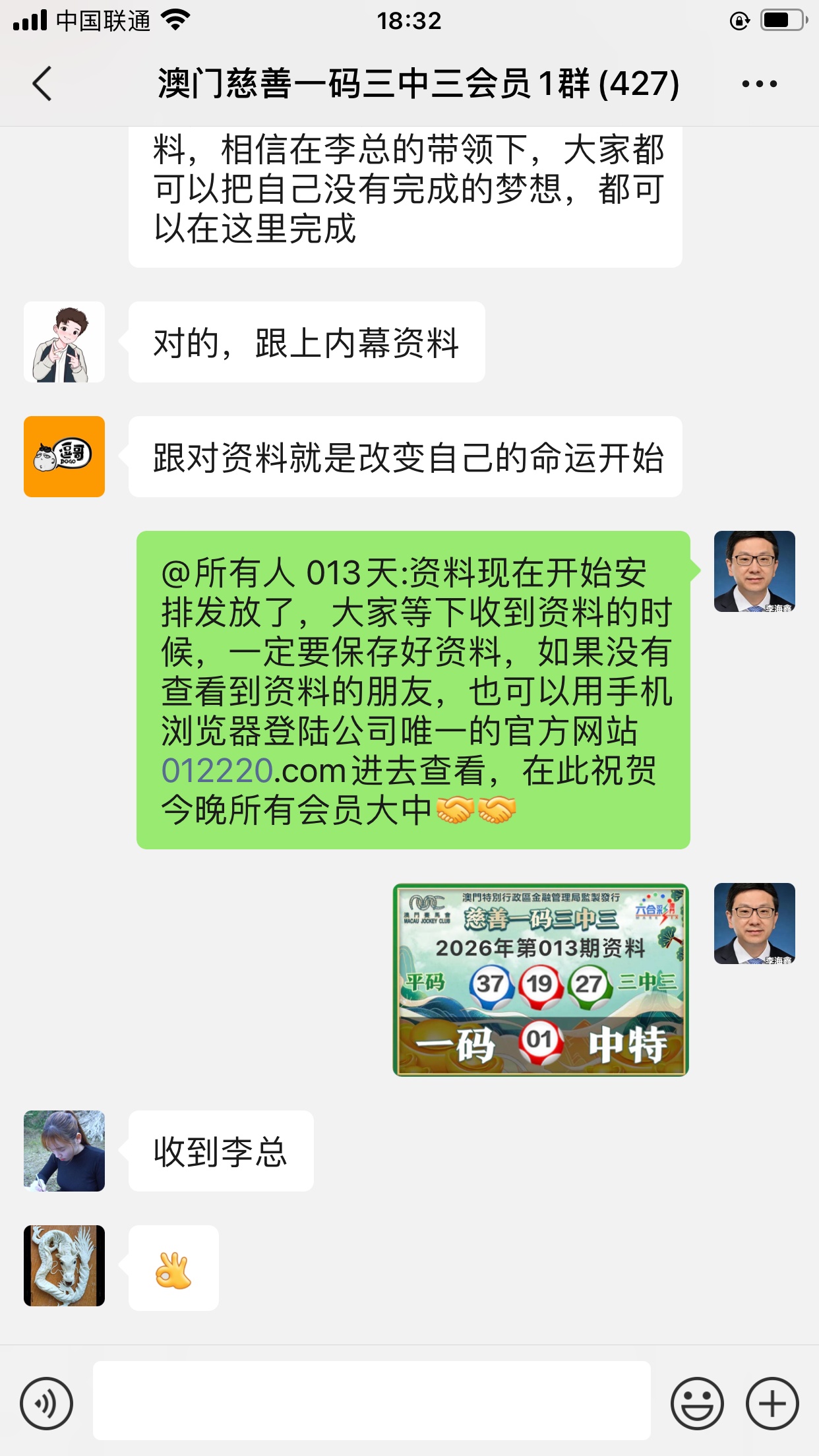
Task: Go back from the group chat
Action: (42, 84)
